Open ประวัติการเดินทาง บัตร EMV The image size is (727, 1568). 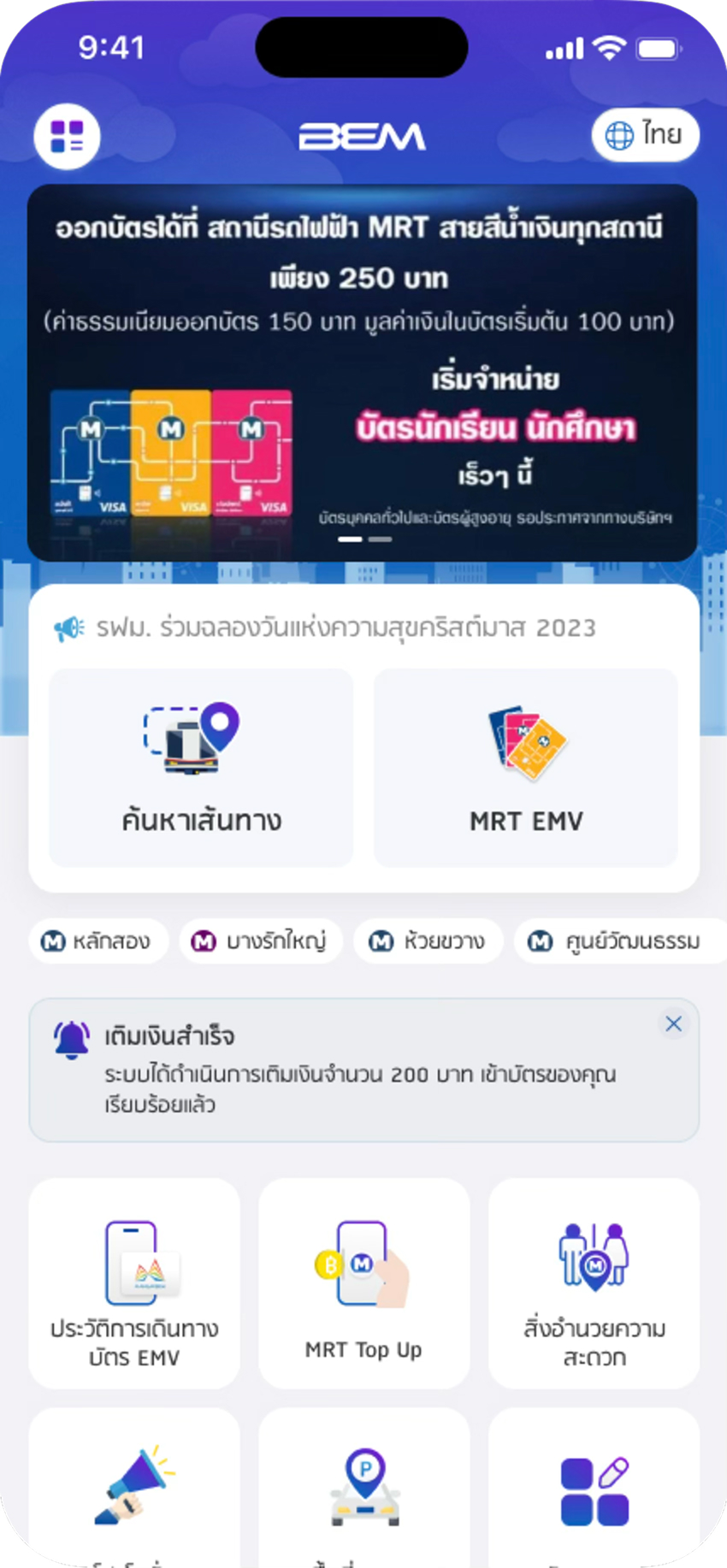point(134,1283)
